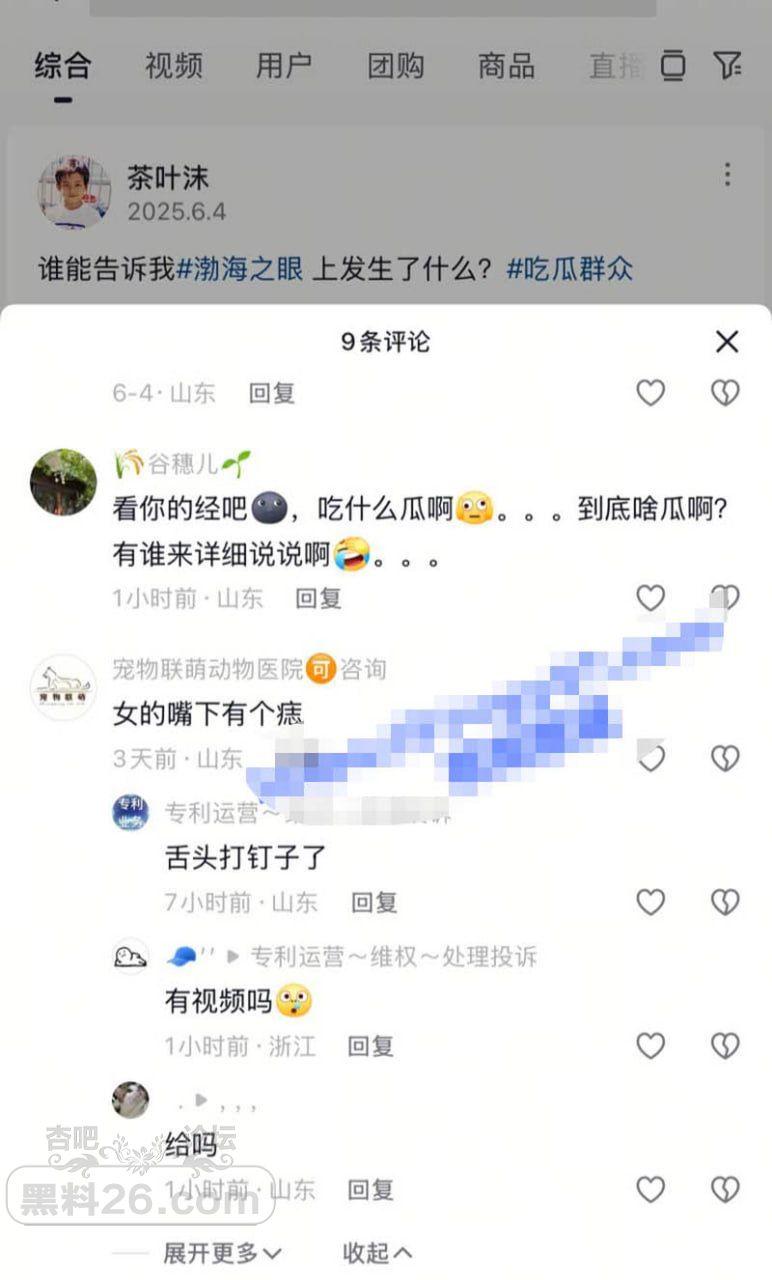Like the comment 舌头打钉子了
The width and height of the screenshot is (772, 1280).
651,902
